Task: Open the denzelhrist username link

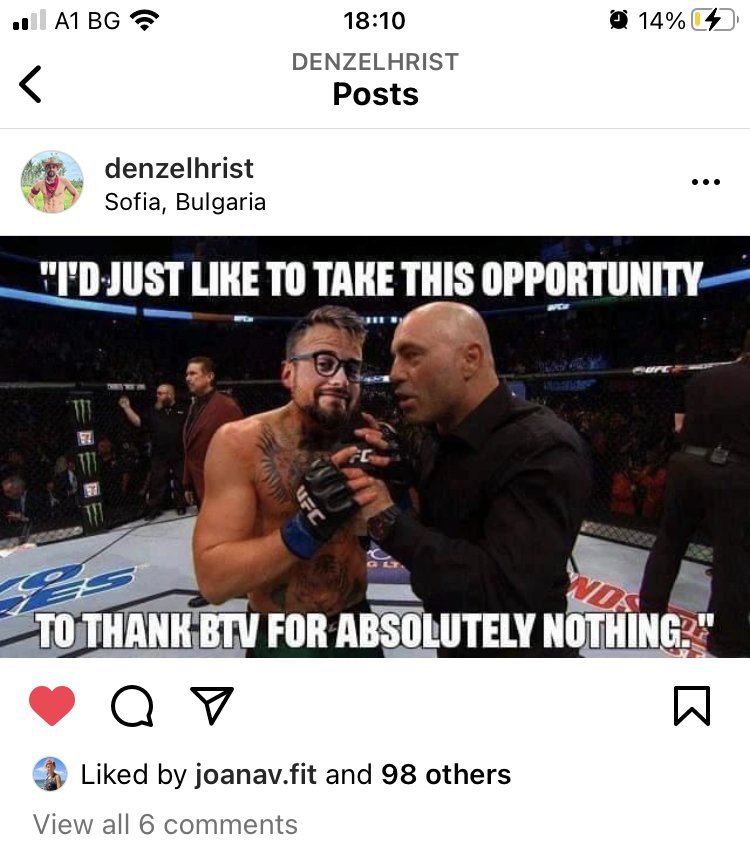Action: (179, 168)
